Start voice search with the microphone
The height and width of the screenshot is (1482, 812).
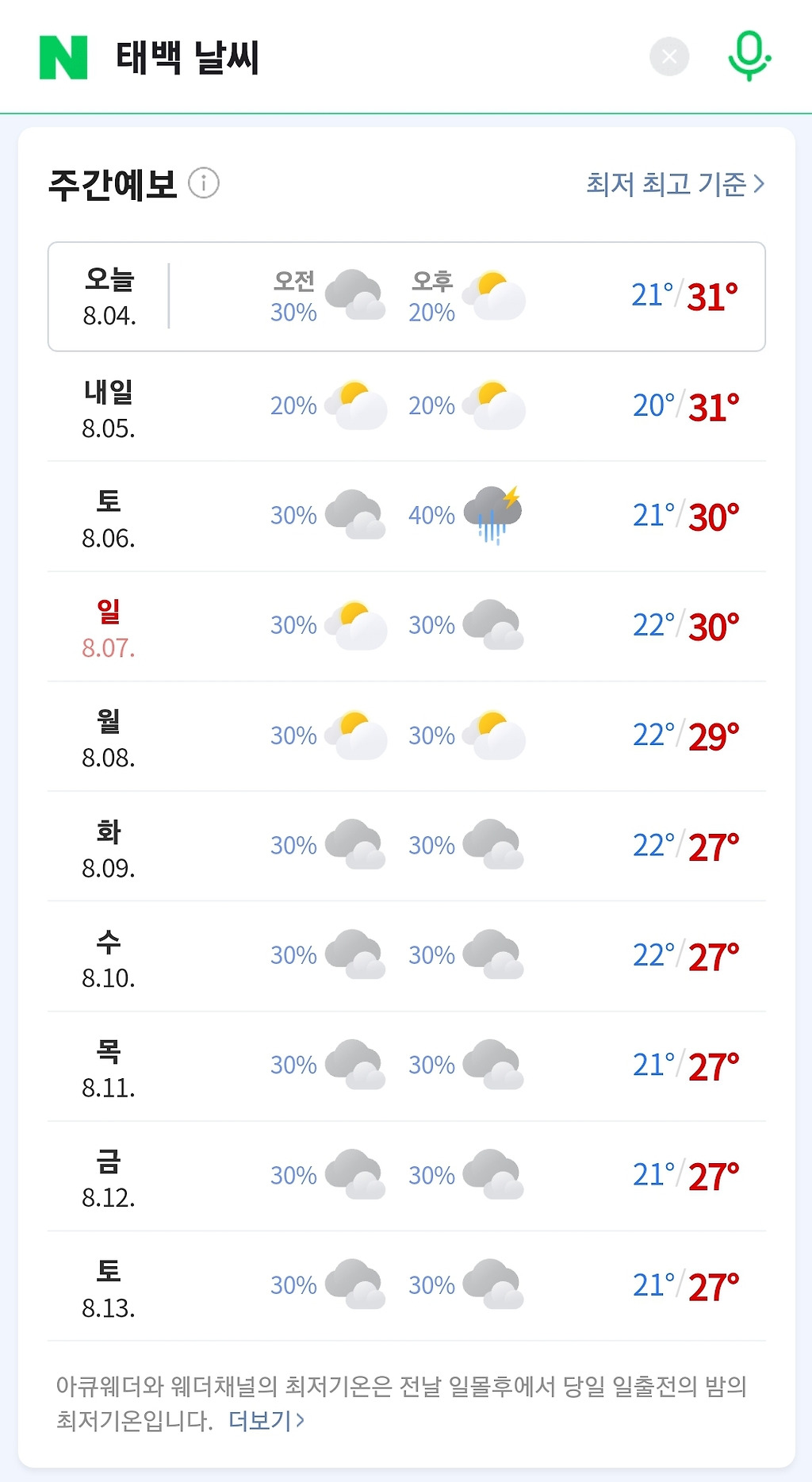point(749,56)
